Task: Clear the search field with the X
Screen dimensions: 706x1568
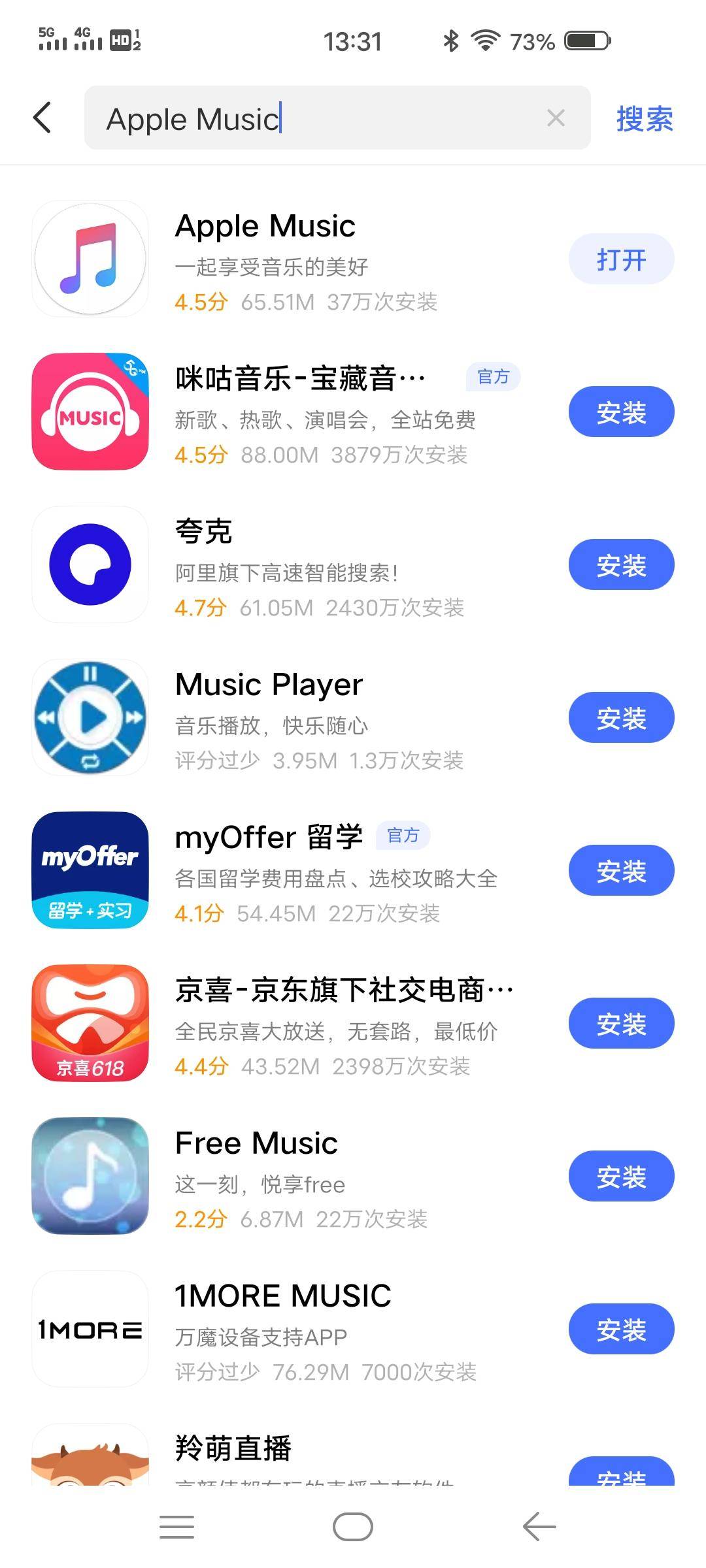Action: click(556, 118)
